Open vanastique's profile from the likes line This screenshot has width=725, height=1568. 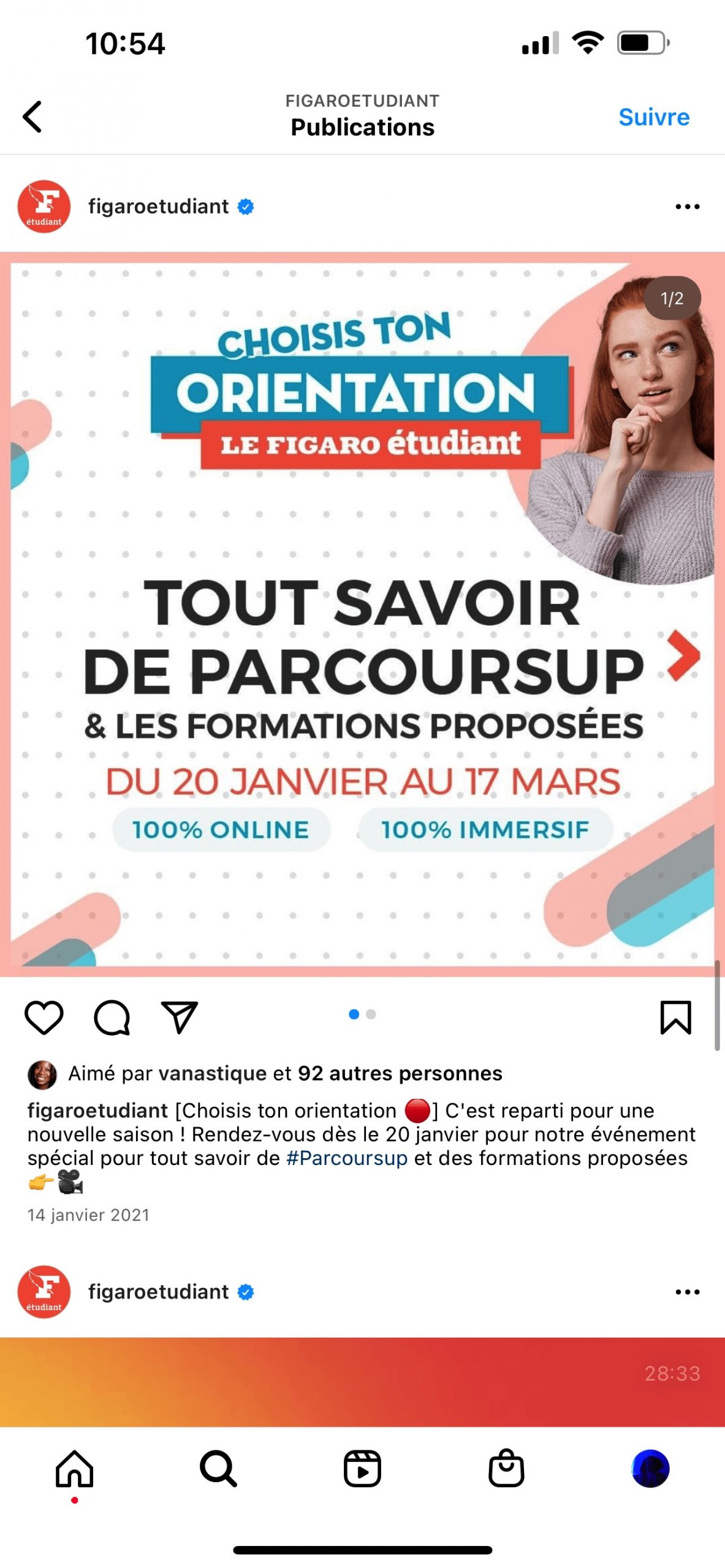tap(212, 1074)
